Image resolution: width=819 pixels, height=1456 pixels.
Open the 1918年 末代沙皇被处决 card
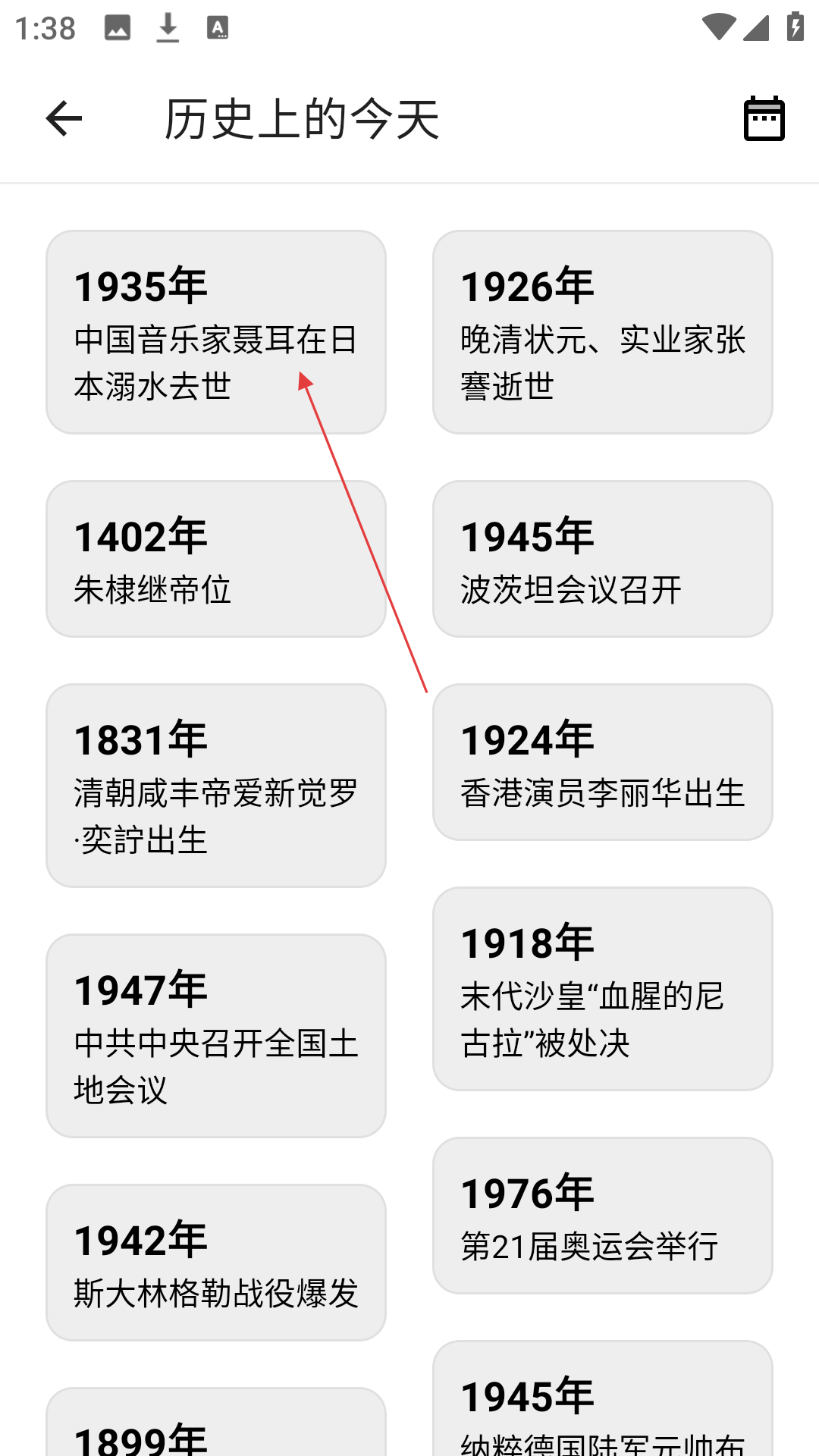pyautogui.click(x=603, y=989)
